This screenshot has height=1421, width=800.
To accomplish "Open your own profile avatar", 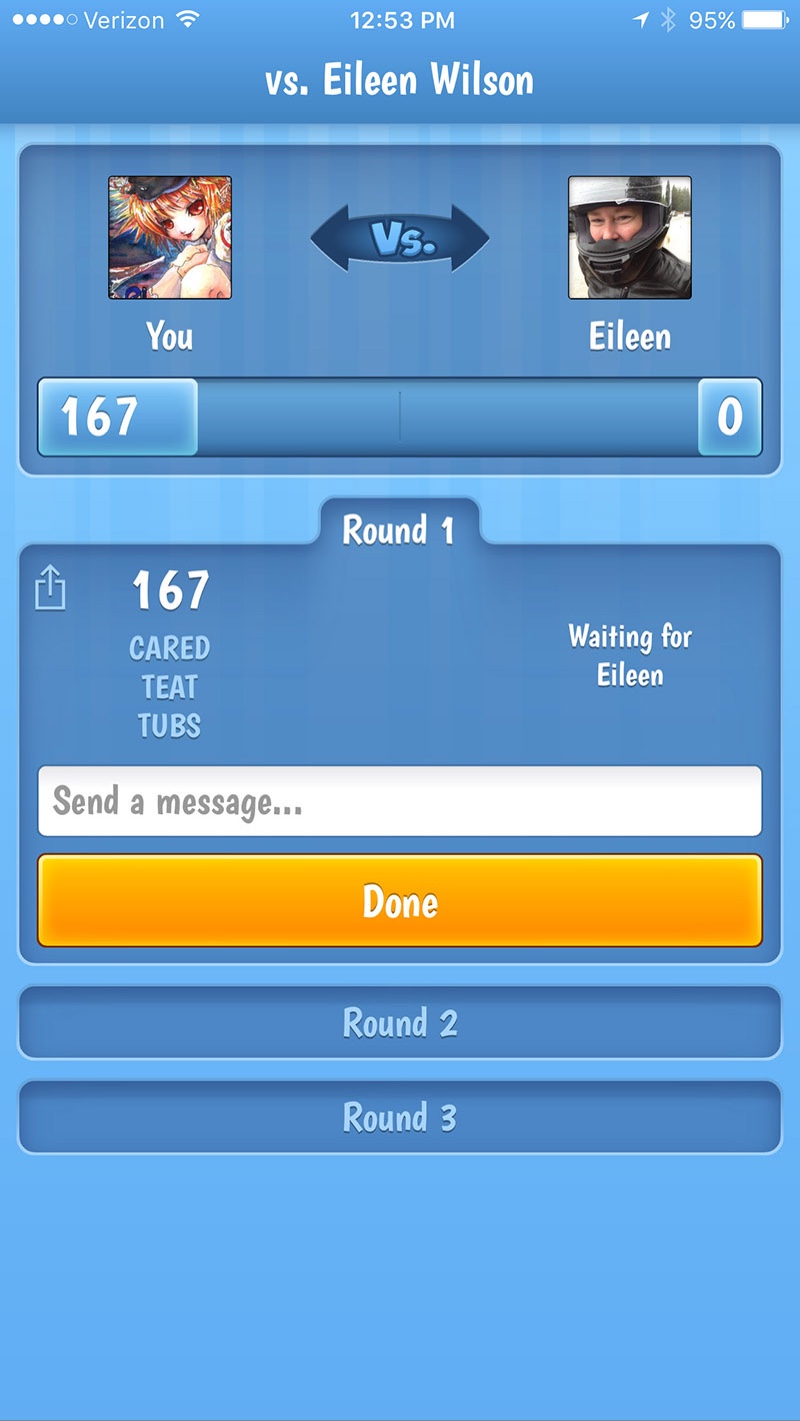I will (x=170, y=238).
